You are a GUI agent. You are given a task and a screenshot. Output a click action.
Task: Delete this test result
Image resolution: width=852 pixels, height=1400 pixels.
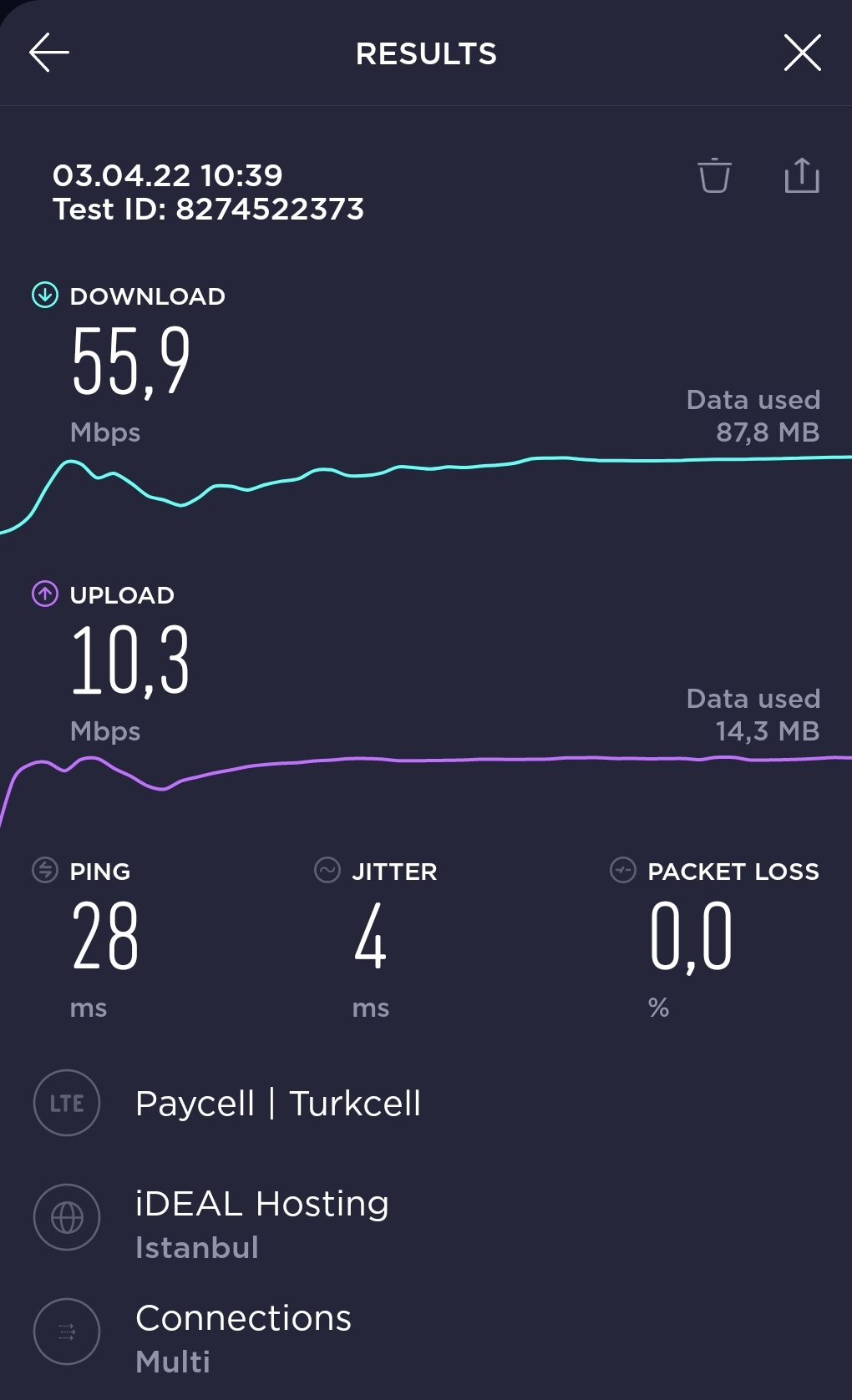714,175
